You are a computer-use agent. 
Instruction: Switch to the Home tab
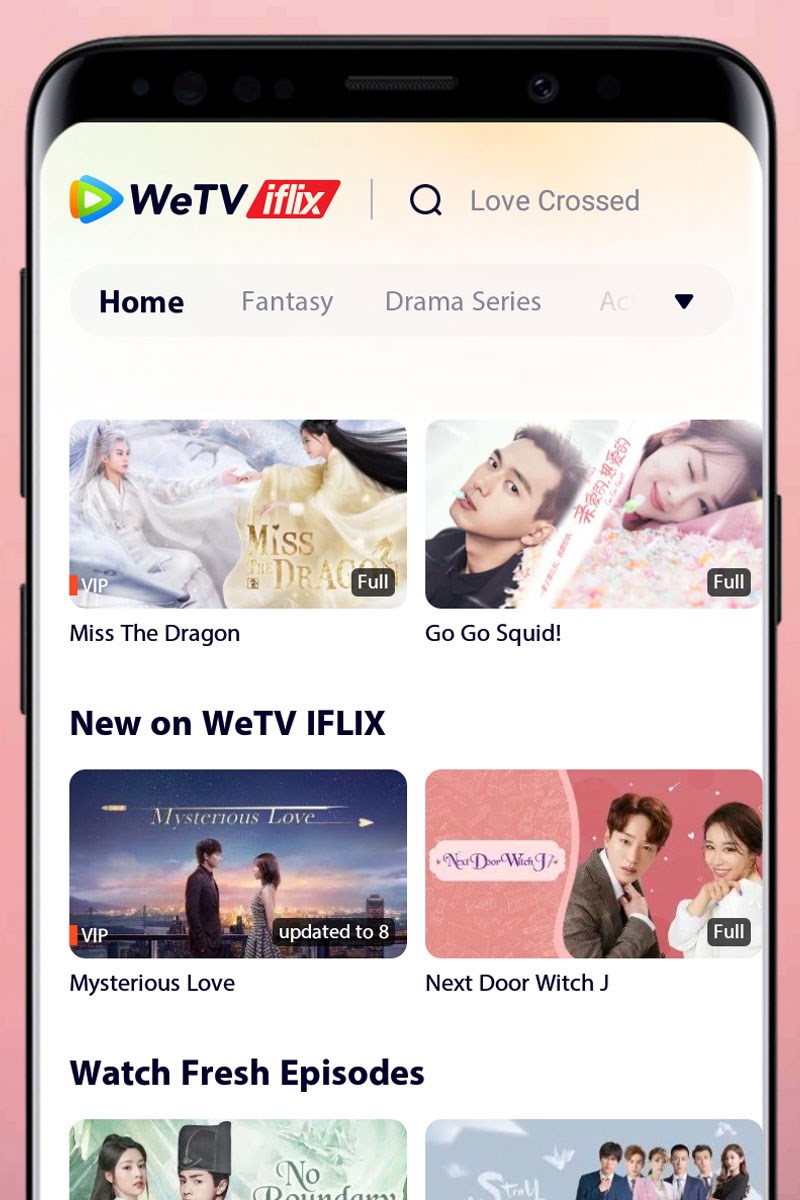tap(142, 302)
